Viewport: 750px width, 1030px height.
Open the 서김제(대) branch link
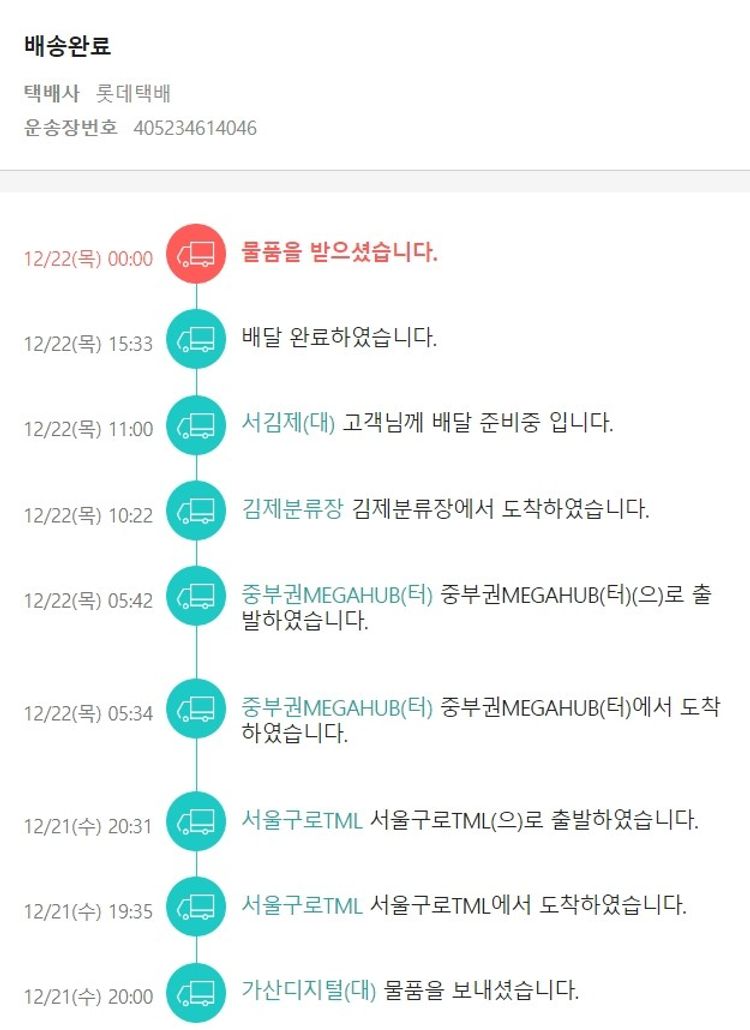click(288, 422)
